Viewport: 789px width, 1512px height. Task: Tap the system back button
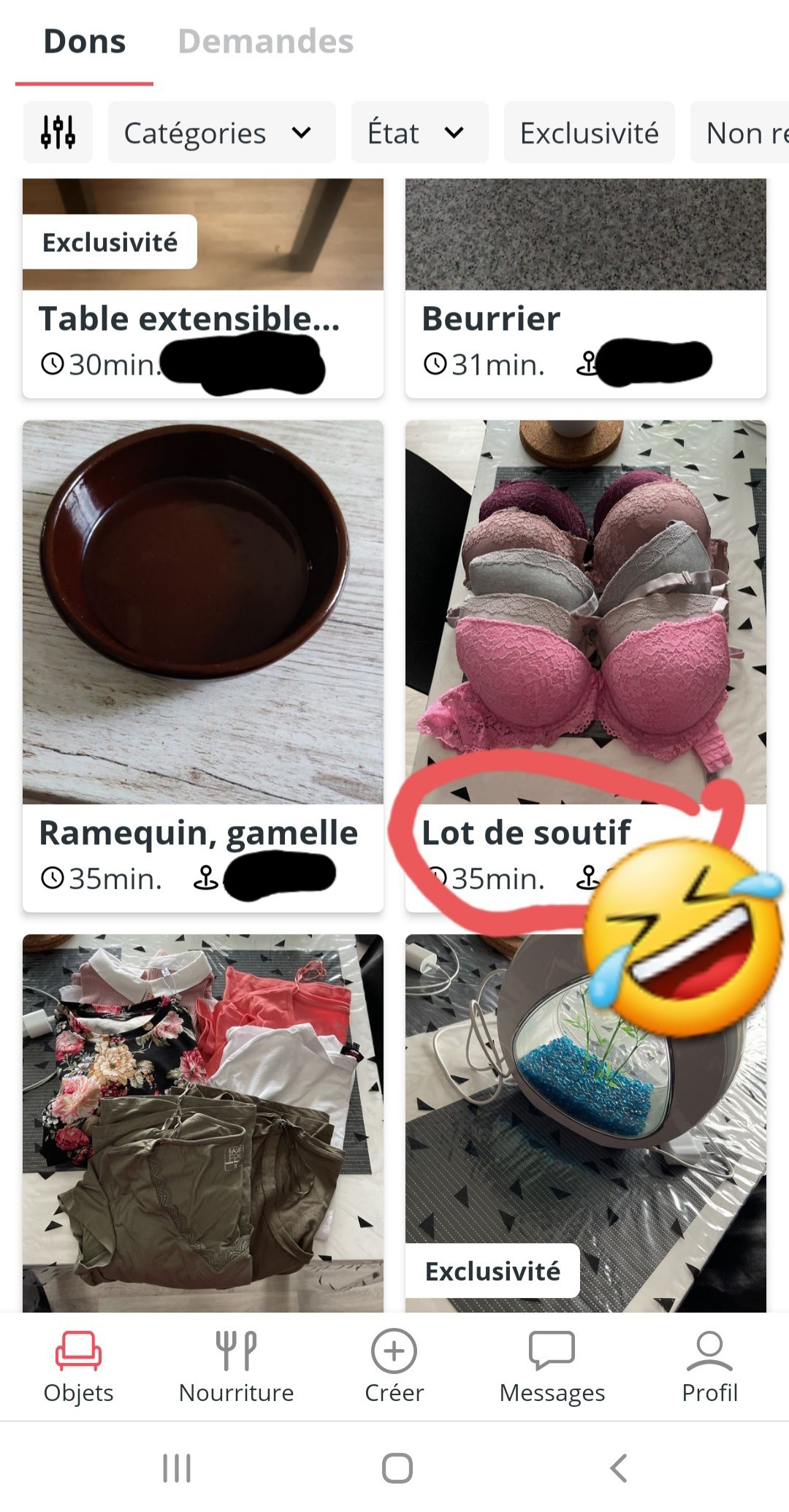coord(618,1468)
